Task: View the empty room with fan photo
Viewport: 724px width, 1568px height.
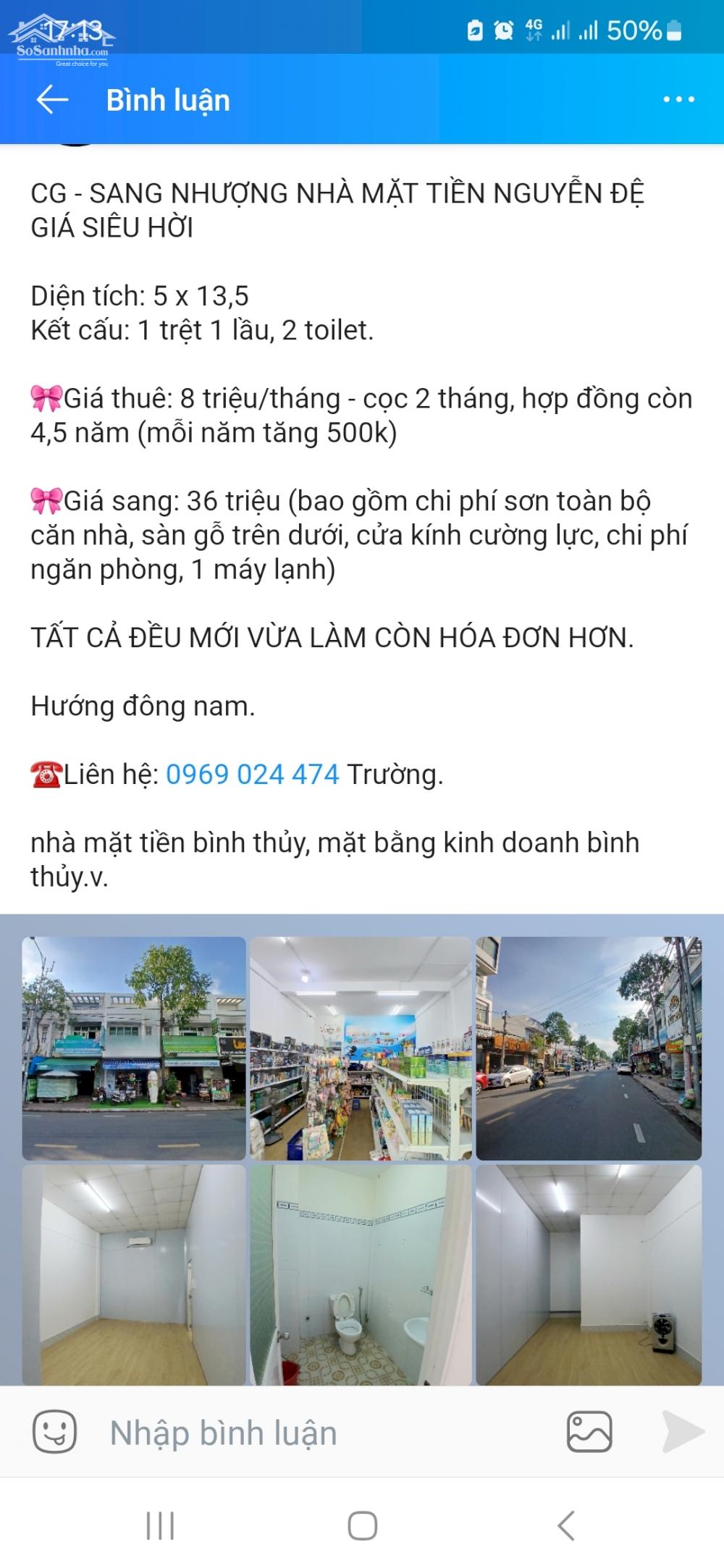Action: pyautogui.click(x=589, y=1275)
